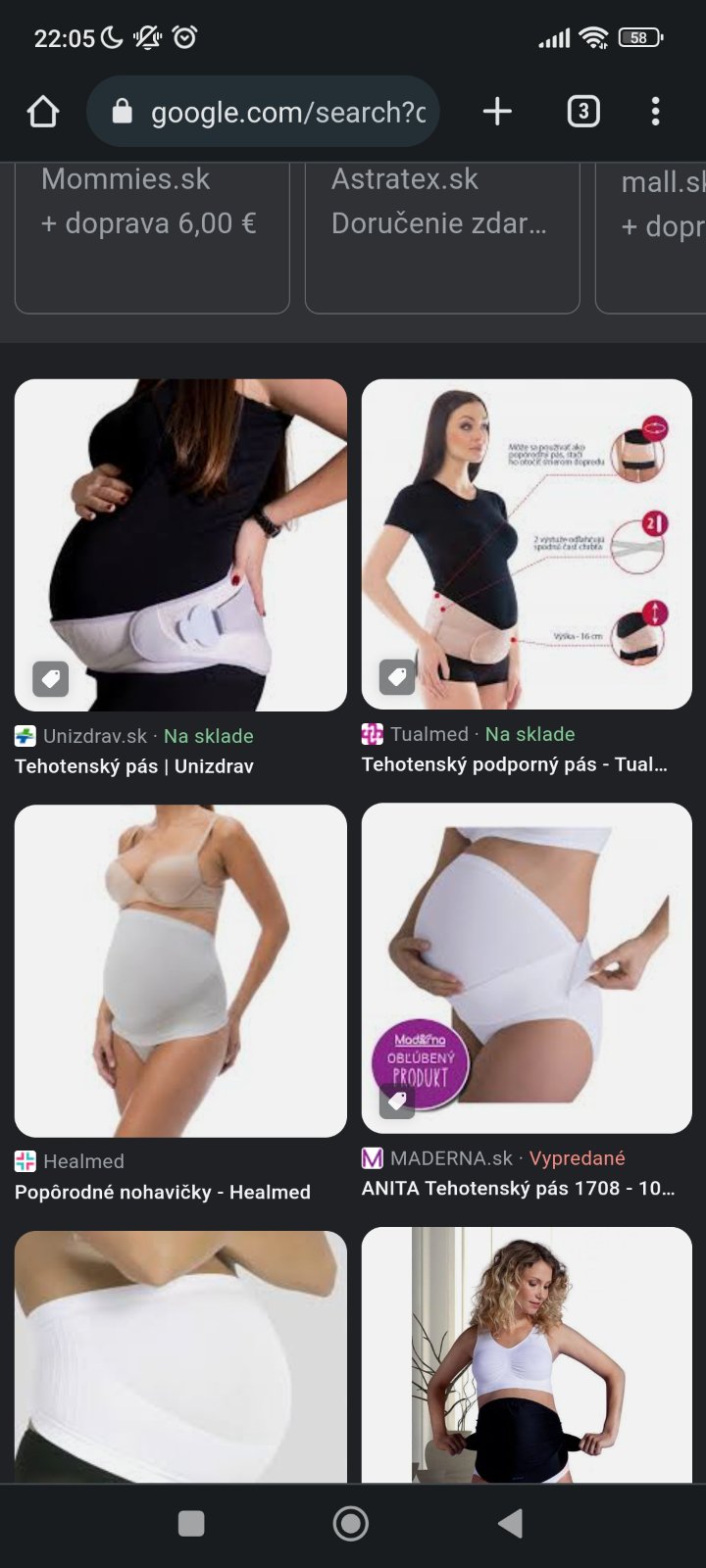Open the white belly band image result
Viewport: 706px width, 1568px height.
[x=180, y=1357]
